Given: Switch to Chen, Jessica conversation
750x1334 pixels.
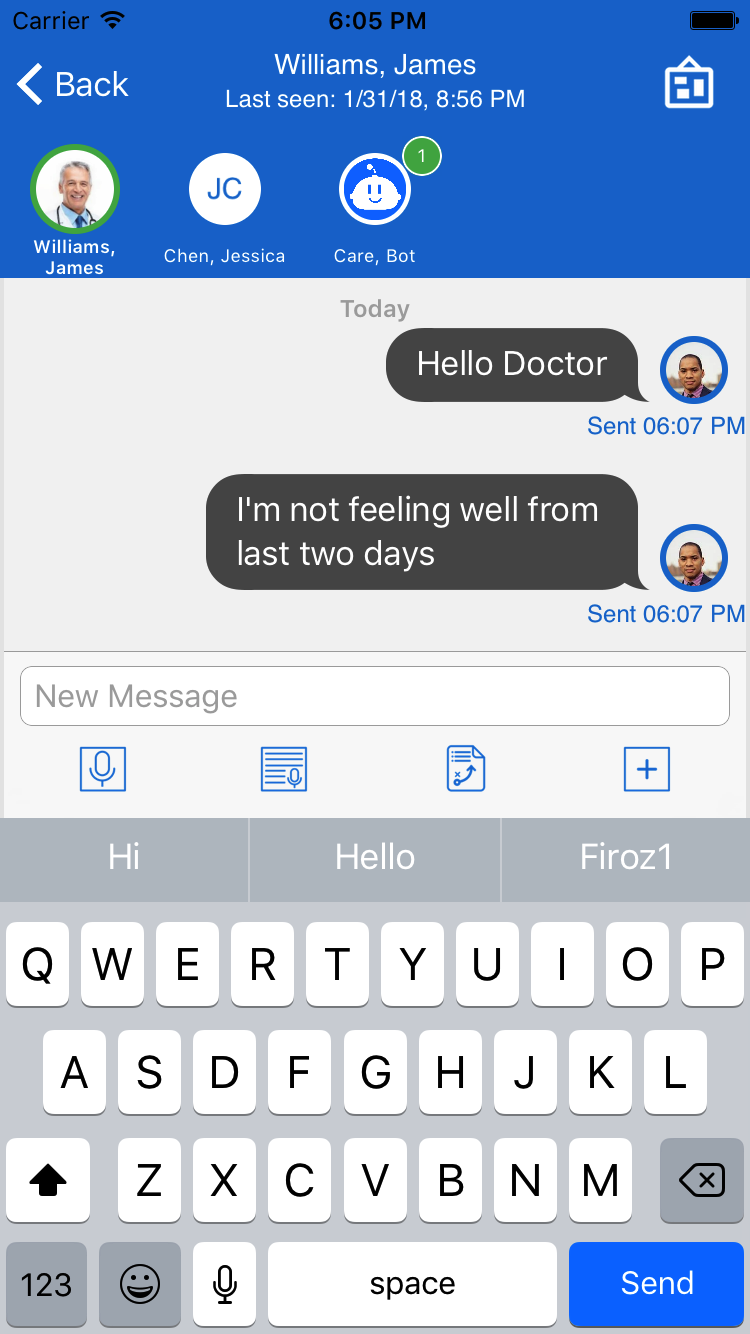Looking at the screenshot, I should point(225,190).
